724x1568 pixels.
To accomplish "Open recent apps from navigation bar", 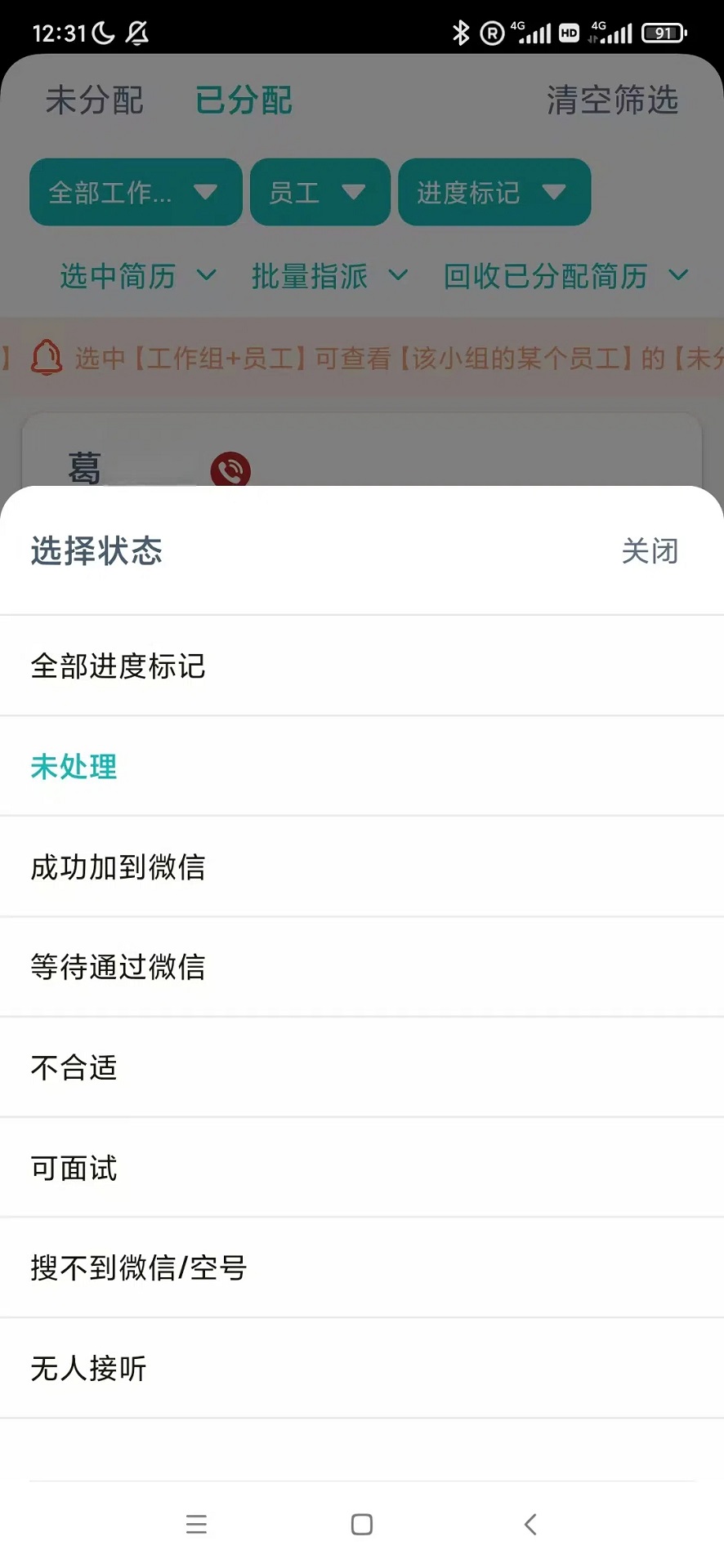I will tap(196, 1523).
